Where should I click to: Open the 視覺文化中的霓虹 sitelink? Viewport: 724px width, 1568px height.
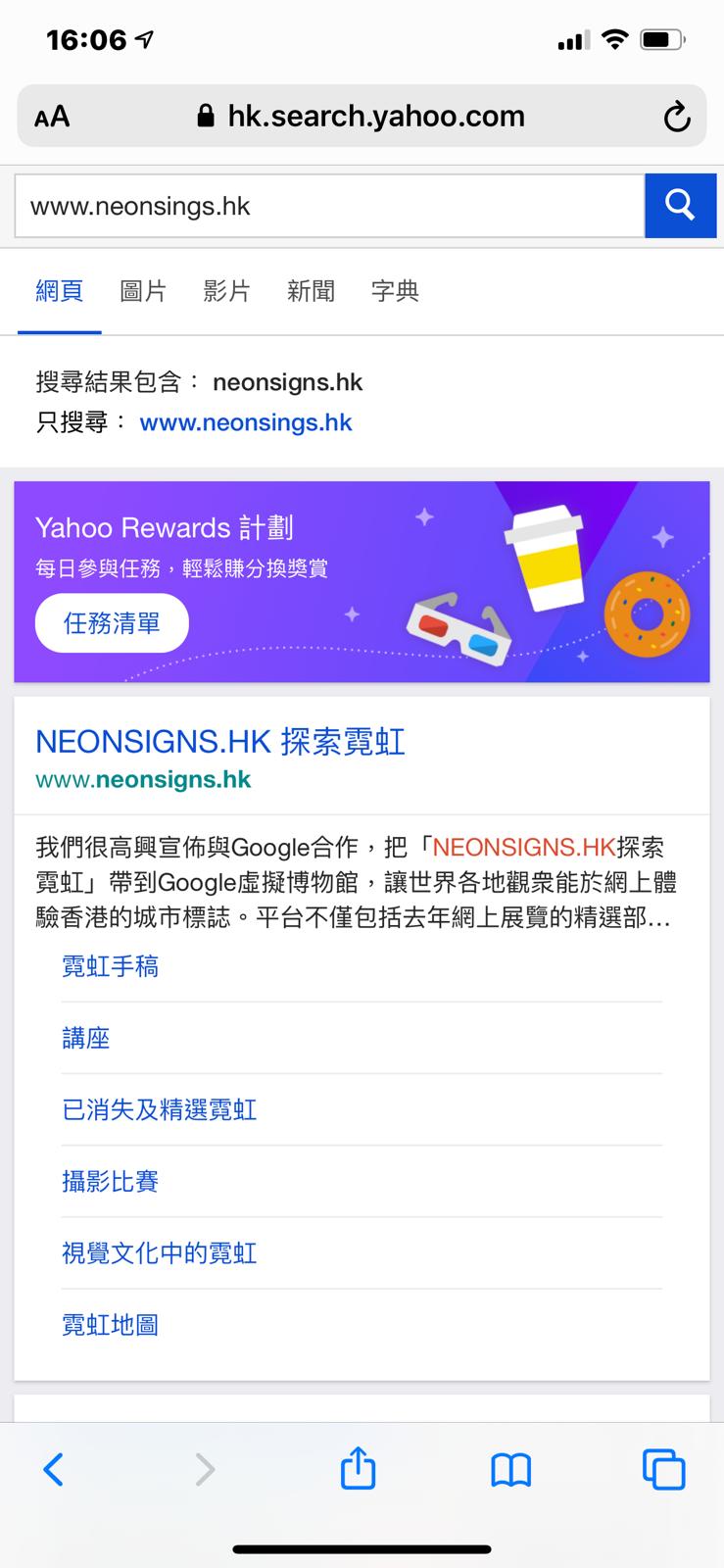click(160, 1253)
